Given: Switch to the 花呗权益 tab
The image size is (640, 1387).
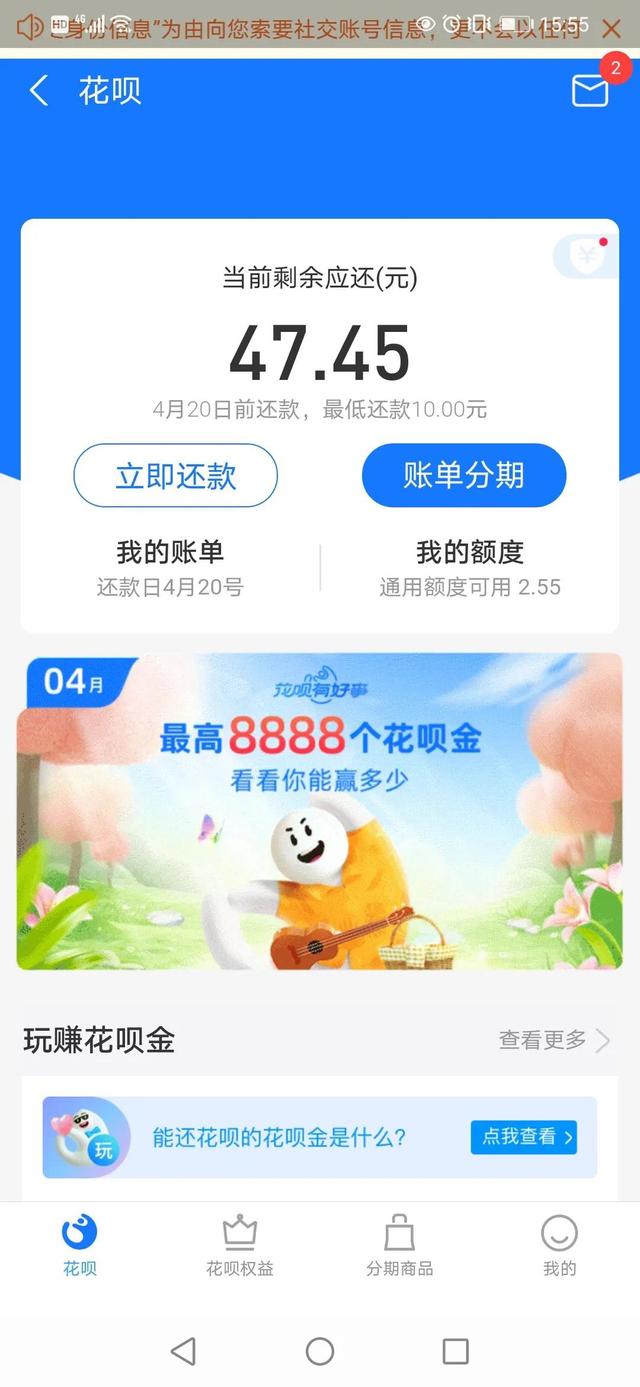Looking at the screenshot, I should coord(240,1246).
